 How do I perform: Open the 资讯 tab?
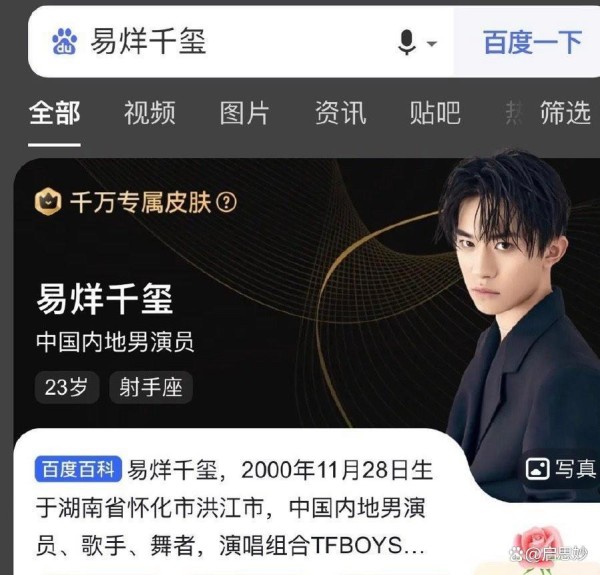click(x=340, y=113)
